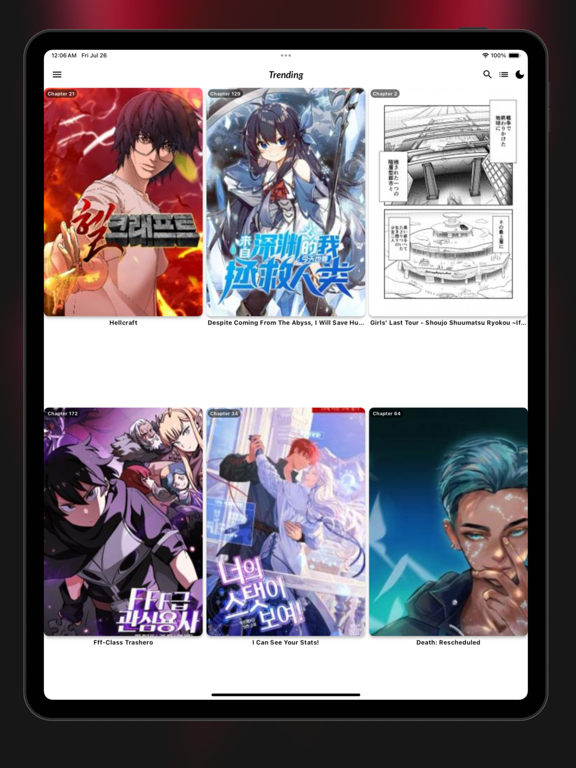
Task: Open Girls' Last Tour manga cover
Action: click(448, 202)
